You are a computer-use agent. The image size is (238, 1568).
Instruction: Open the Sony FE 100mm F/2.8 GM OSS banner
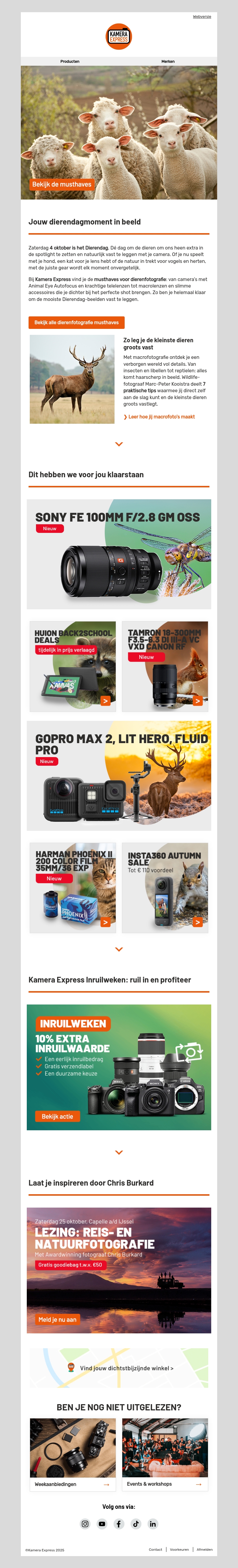[x=119, y=555]
